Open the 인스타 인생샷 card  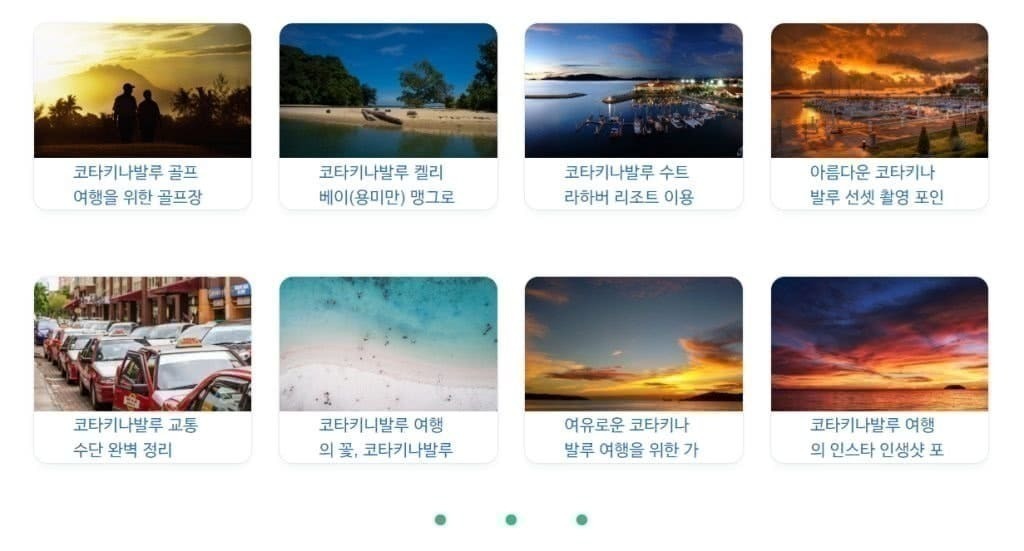(879, 369)
